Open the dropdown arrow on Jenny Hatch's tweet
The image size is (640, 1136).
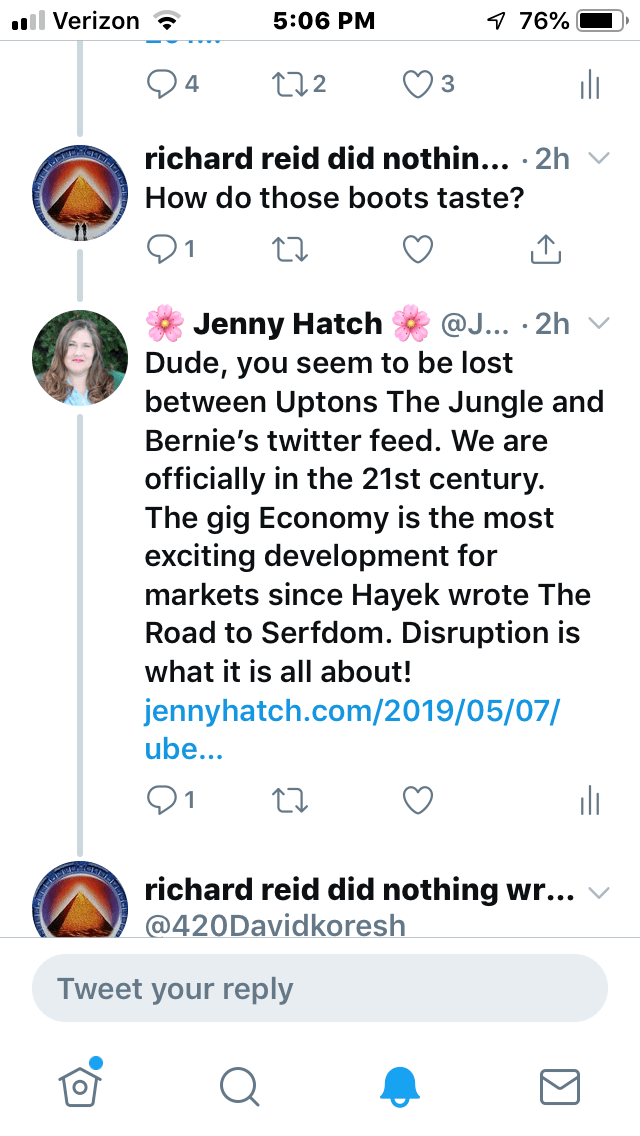(x=598, y=323)
